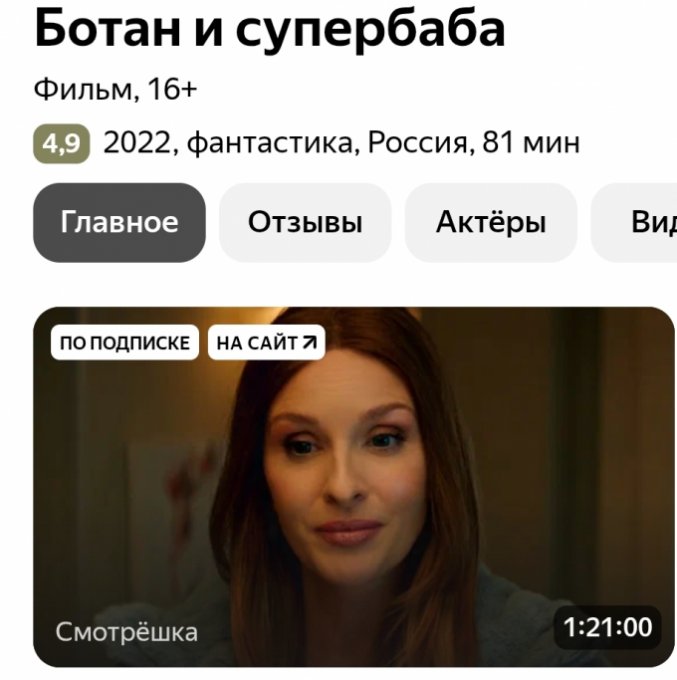
Task: Open the Актёры tab
Action: click(x=490, y=222)
